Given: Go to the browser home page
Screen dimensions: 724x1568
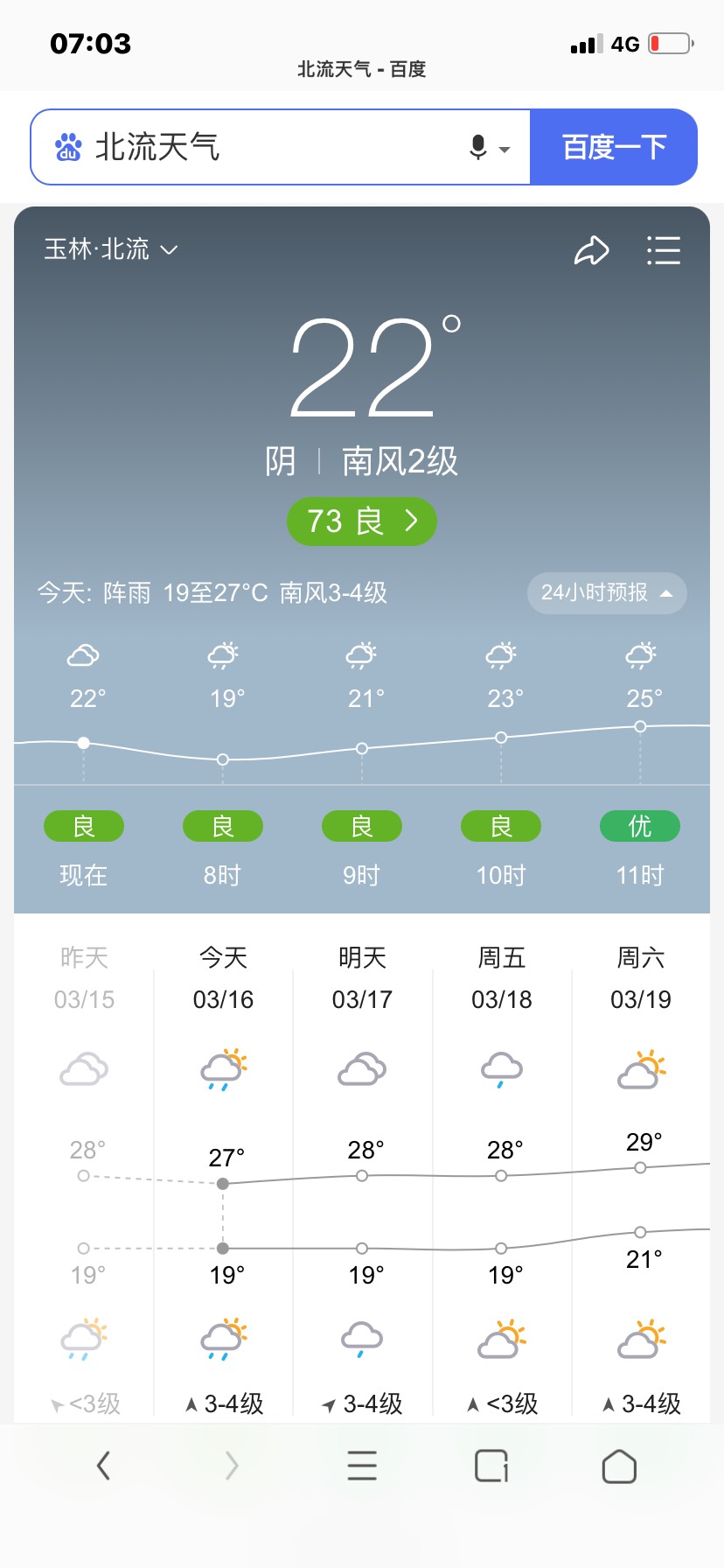Looking at the screenshot, I should pyautogui.click(x=619, y=1466).
